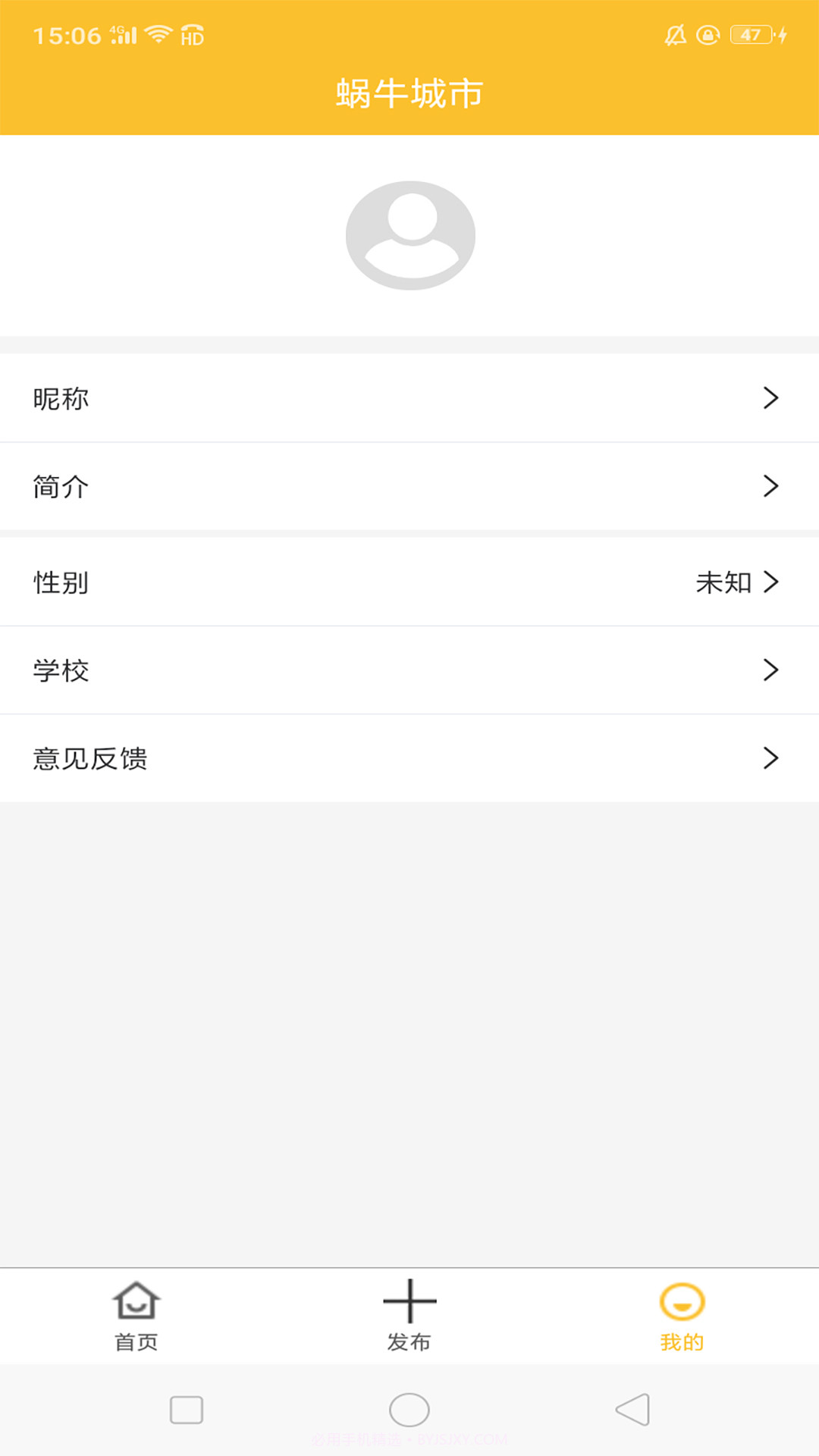Image resolution: width=819 pixels, height=1456 pixels.
Task: Tap the 蜗牛城市 title text
Action: pos(409,93)
